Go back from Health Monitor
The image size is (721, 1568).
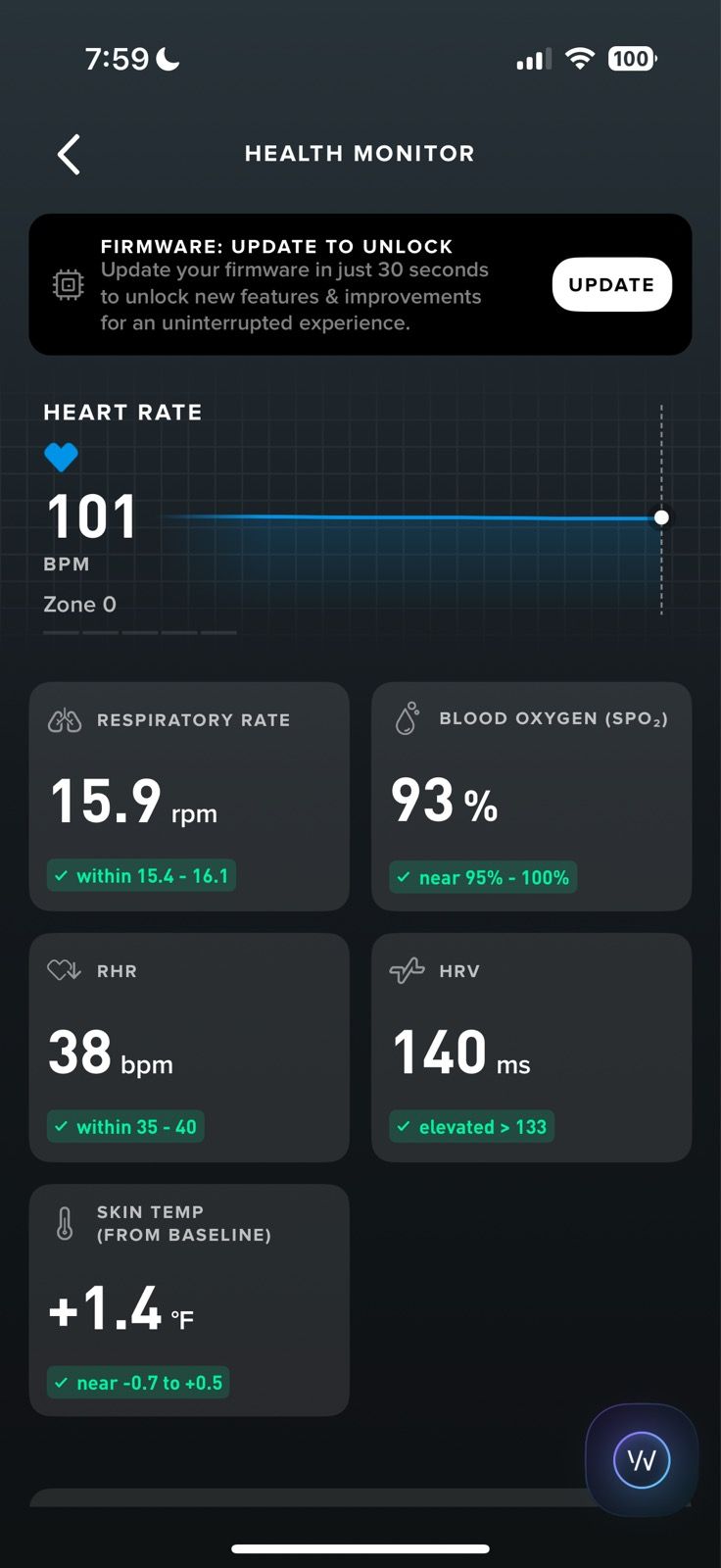69,155
